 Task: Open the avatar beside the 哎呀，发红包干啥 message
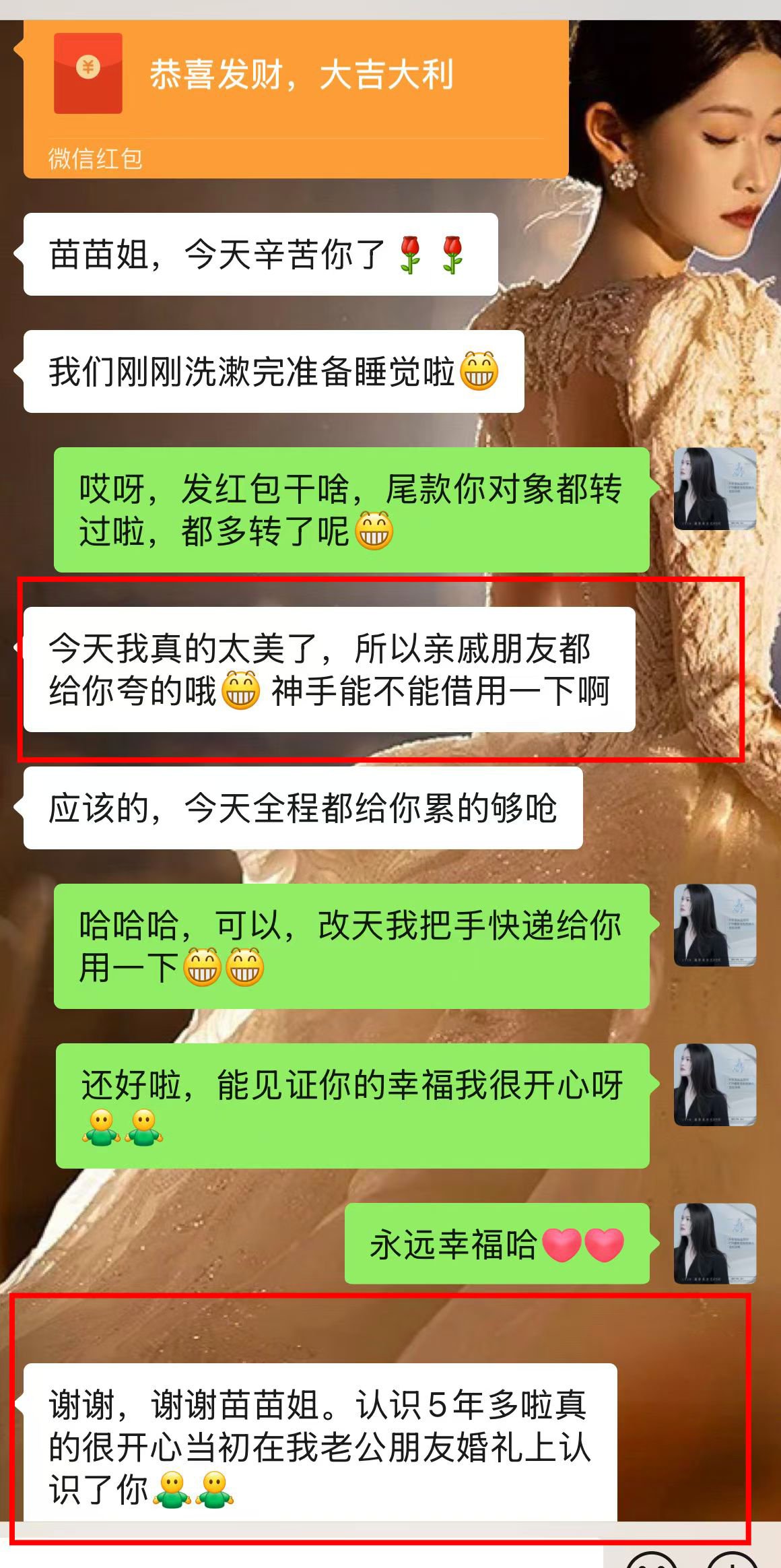point(715,489)
